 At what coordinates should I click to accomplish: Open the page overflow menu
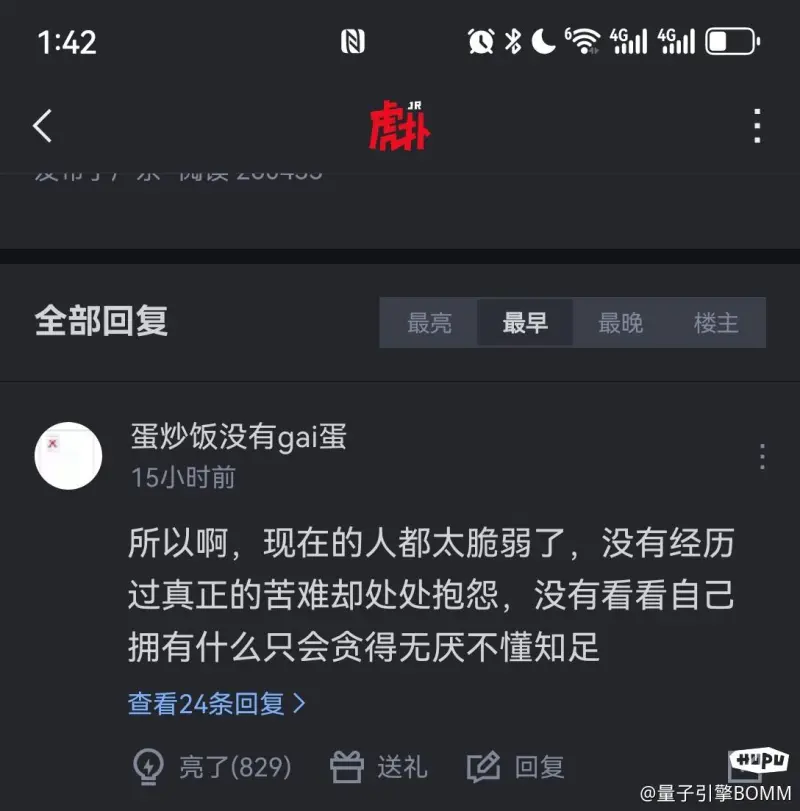click(x=757, y=127)
